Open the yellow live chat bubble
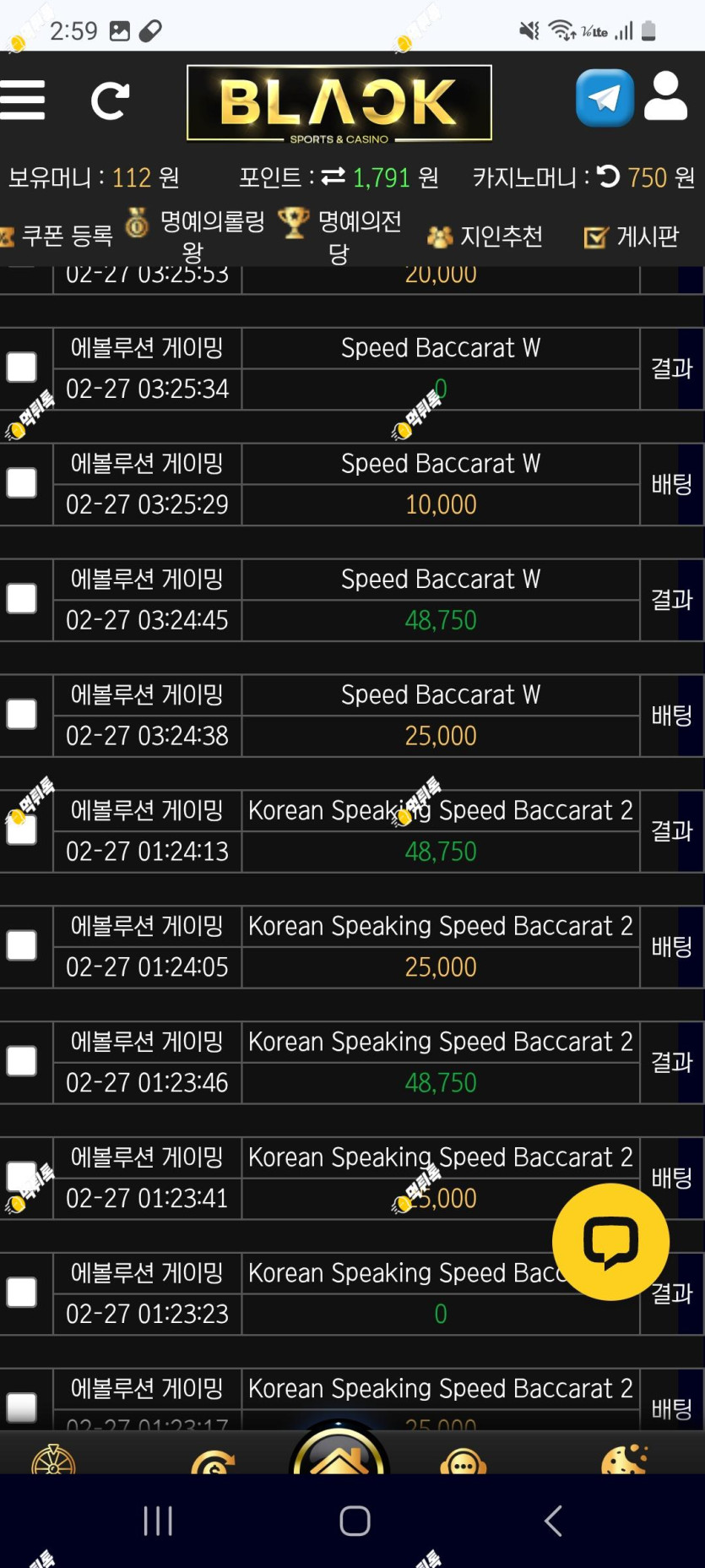 tap(610, 1241)
